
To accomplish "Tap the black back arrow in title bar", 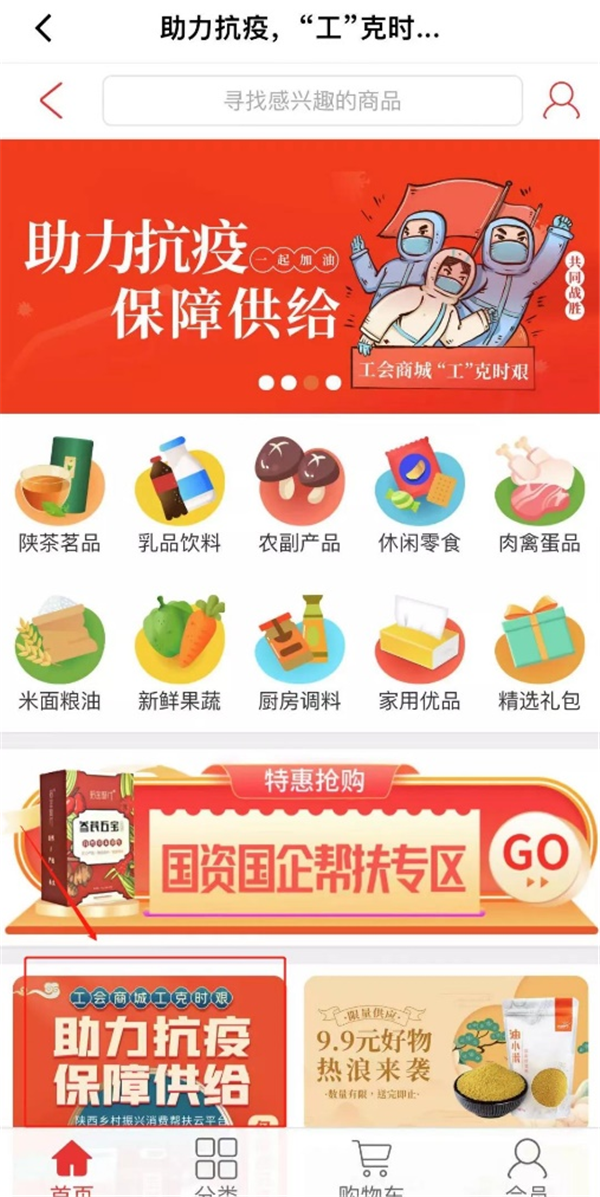I will tap(43, 28).
